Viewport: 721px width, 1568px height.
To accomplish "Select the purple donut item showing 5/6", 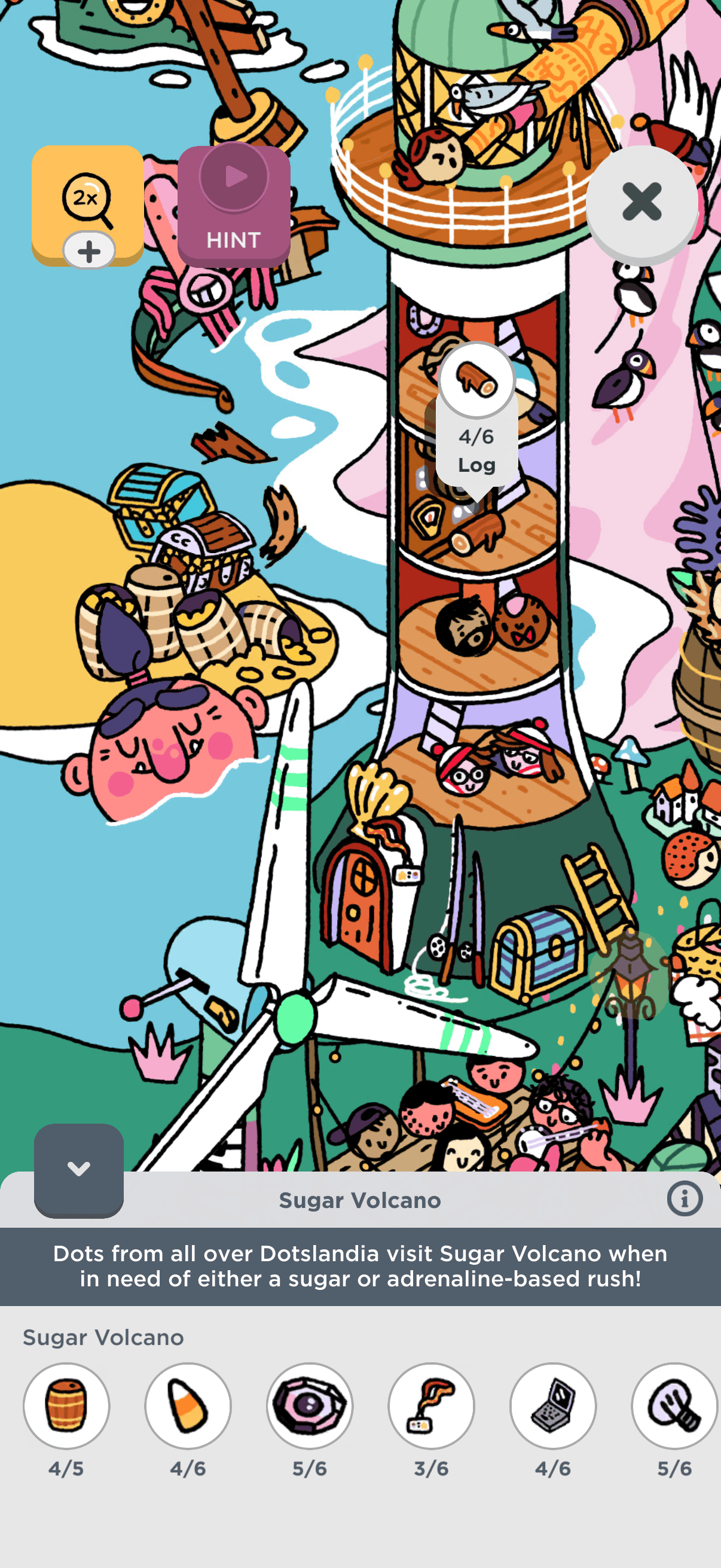I will pyautogui.click(x=310, y=1405).
